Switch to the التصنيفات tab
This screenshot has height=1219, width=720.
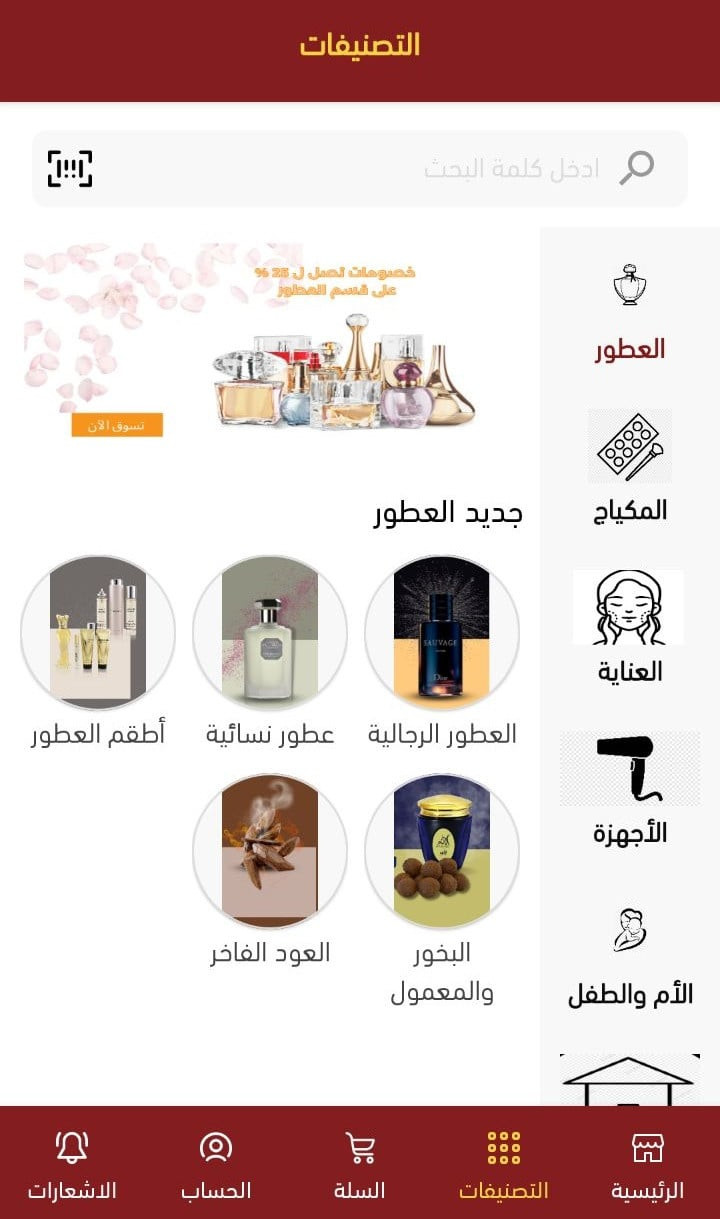click(504, 1163)
